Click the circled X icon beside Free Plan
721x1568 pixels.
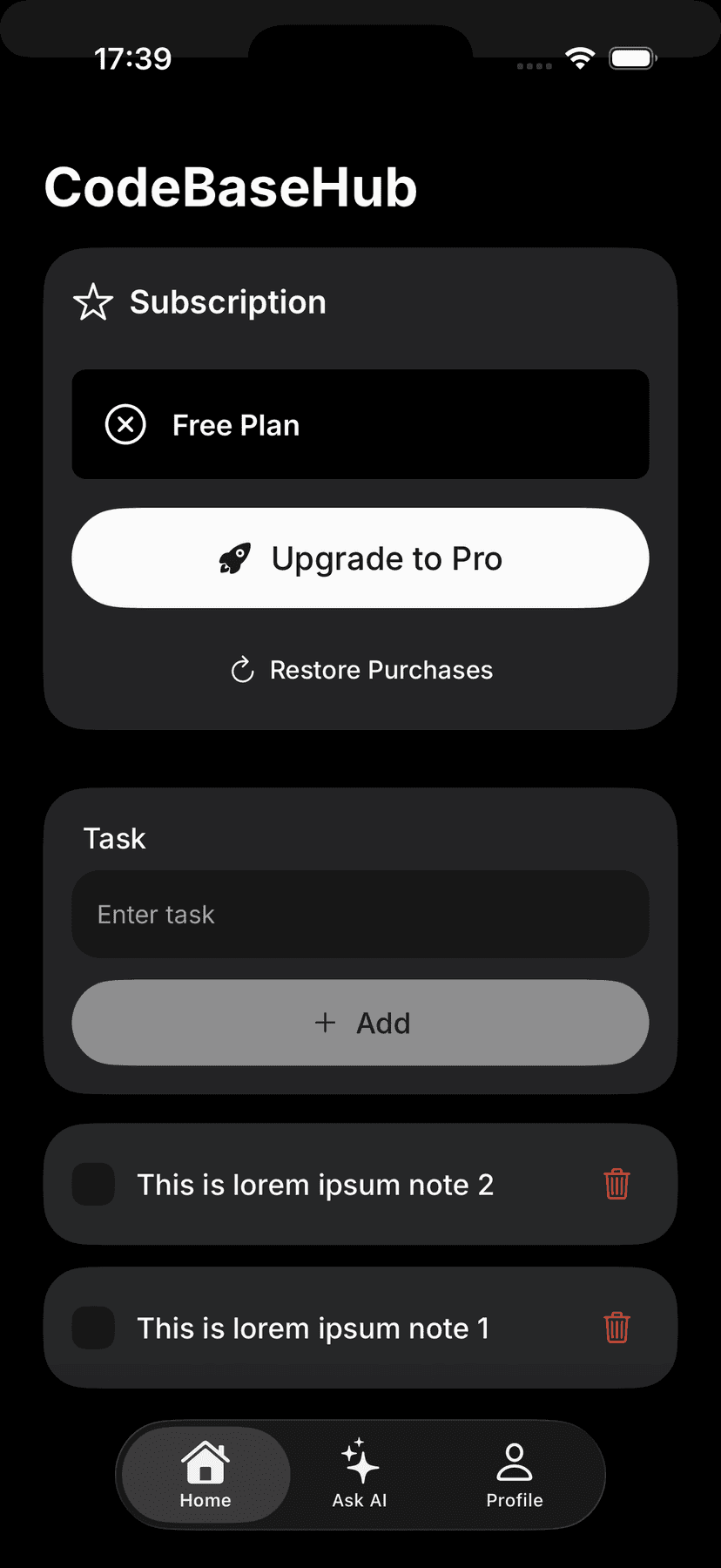pos(125,424)
